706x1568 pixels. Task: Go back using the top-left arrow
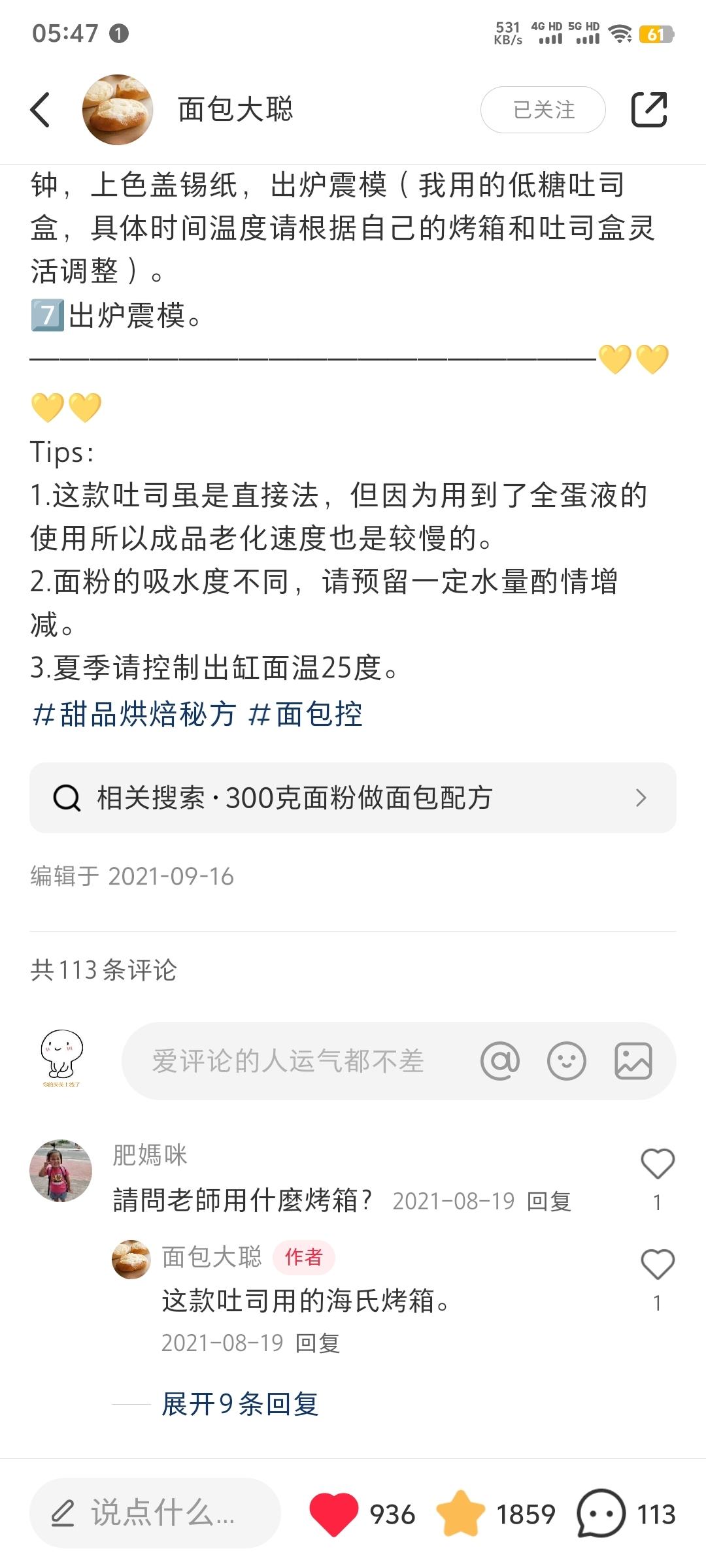point(41,109)
